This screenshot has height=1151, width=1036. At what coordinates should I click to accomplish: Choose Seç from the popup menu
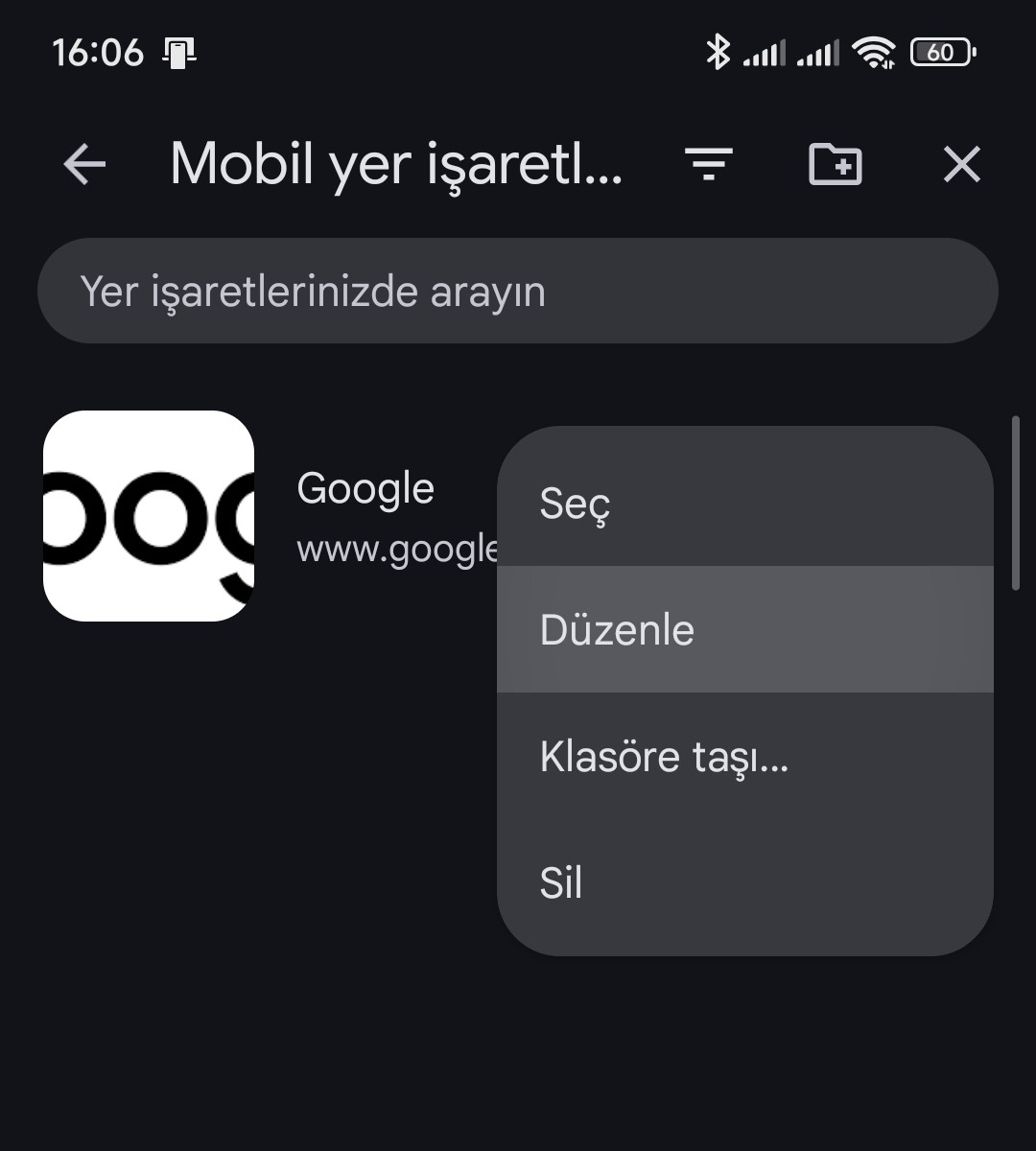tap(744, 503)
